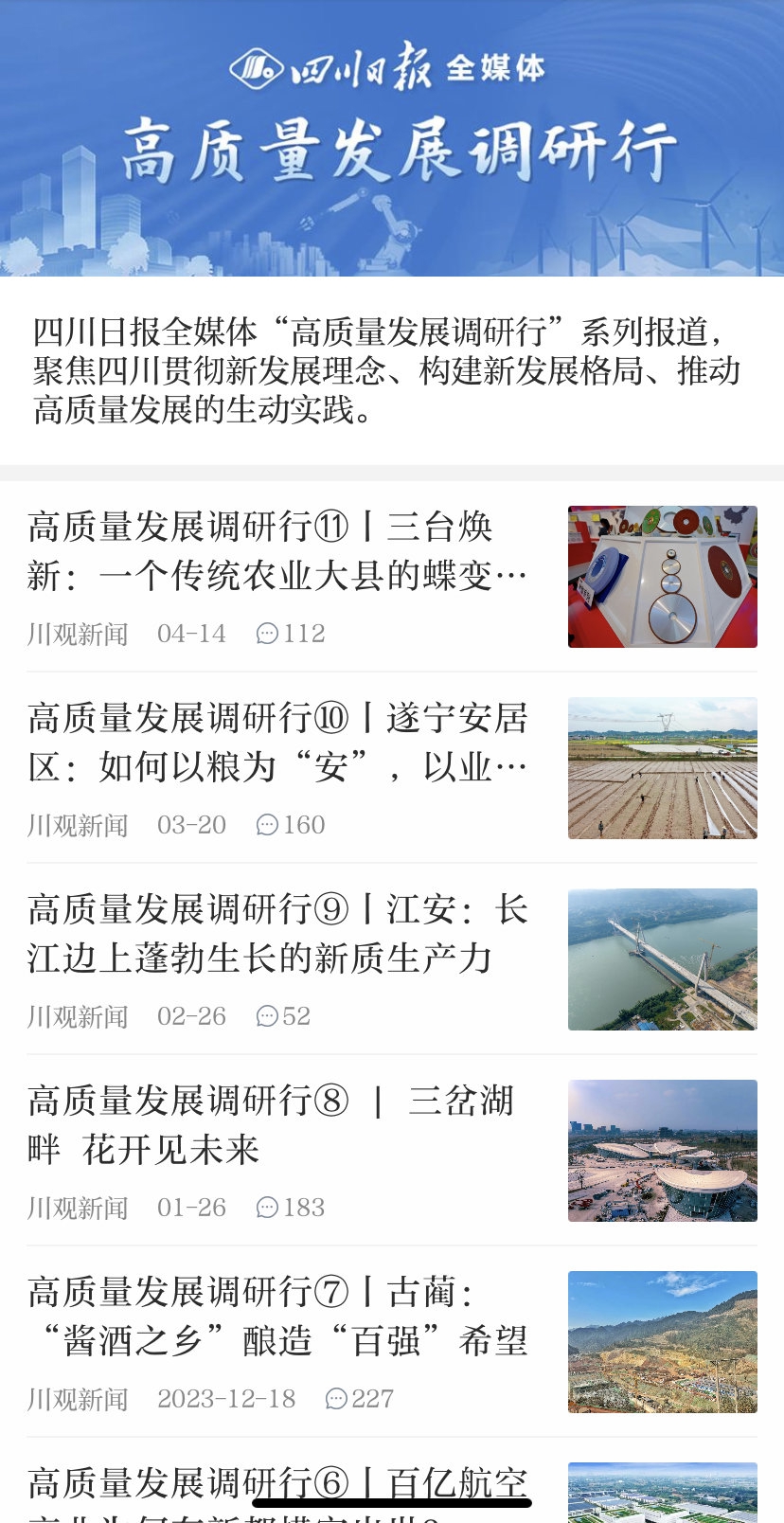This screenshot has height=1523, width=784.
Task: Open article ⑩ about 遂宁安居区
Action: pos(277,743)
